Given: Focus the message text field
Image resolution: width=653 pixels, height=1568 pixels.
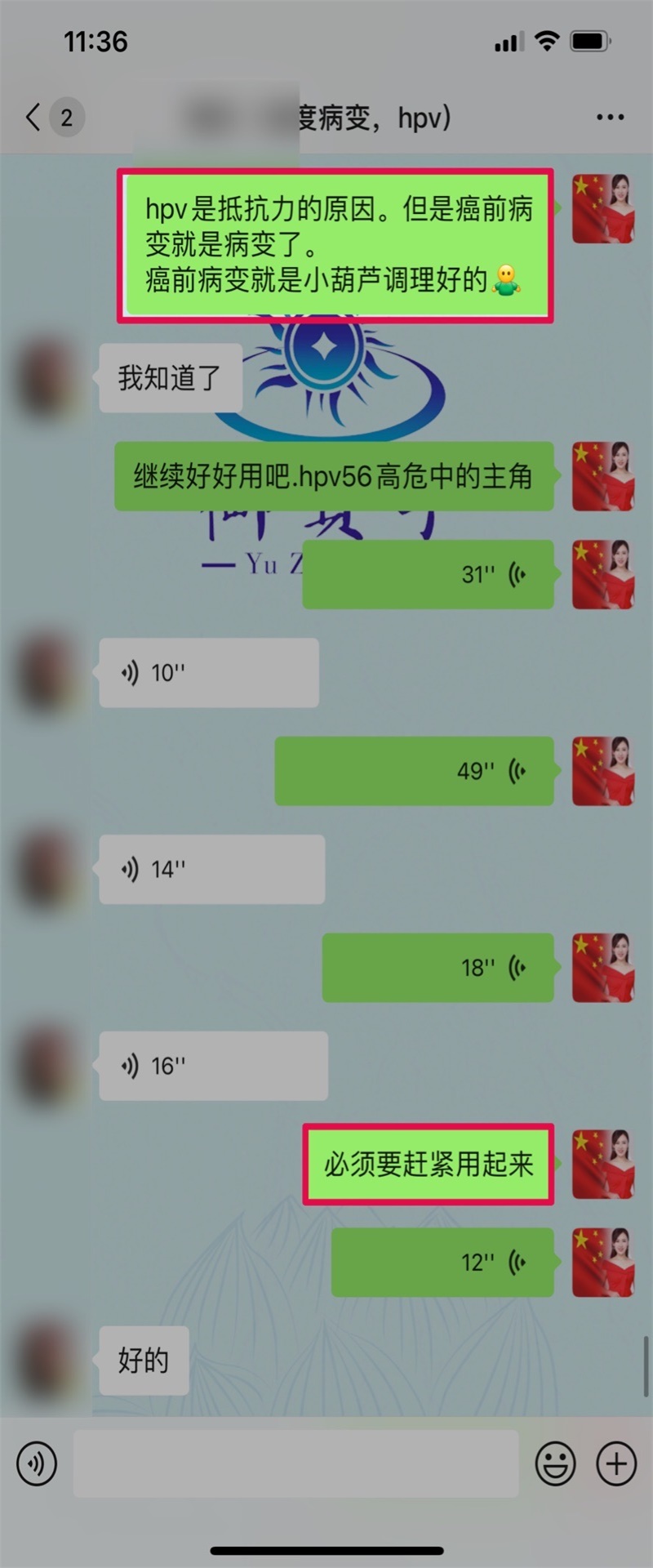Looking at the screenshot, I should click(x=295, y=1463).
